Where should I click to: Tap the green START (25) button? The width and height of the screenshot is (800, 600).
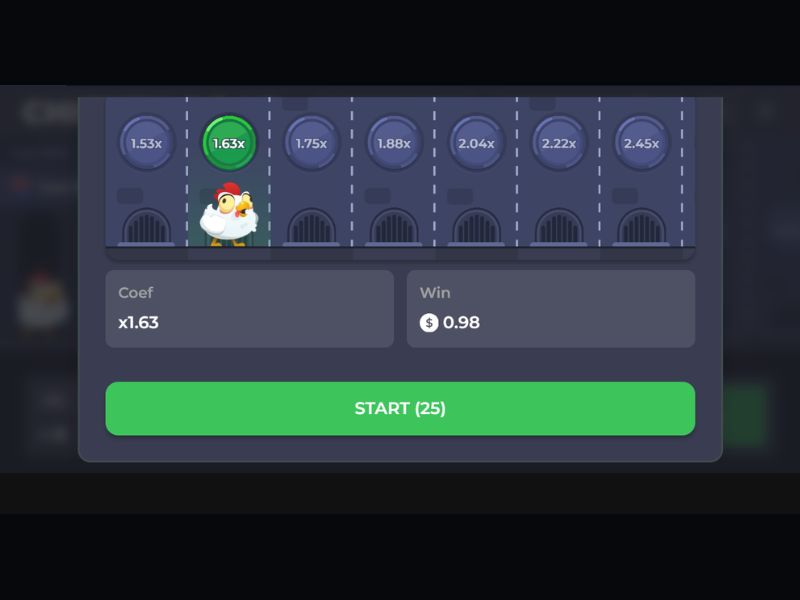point(400,408)
